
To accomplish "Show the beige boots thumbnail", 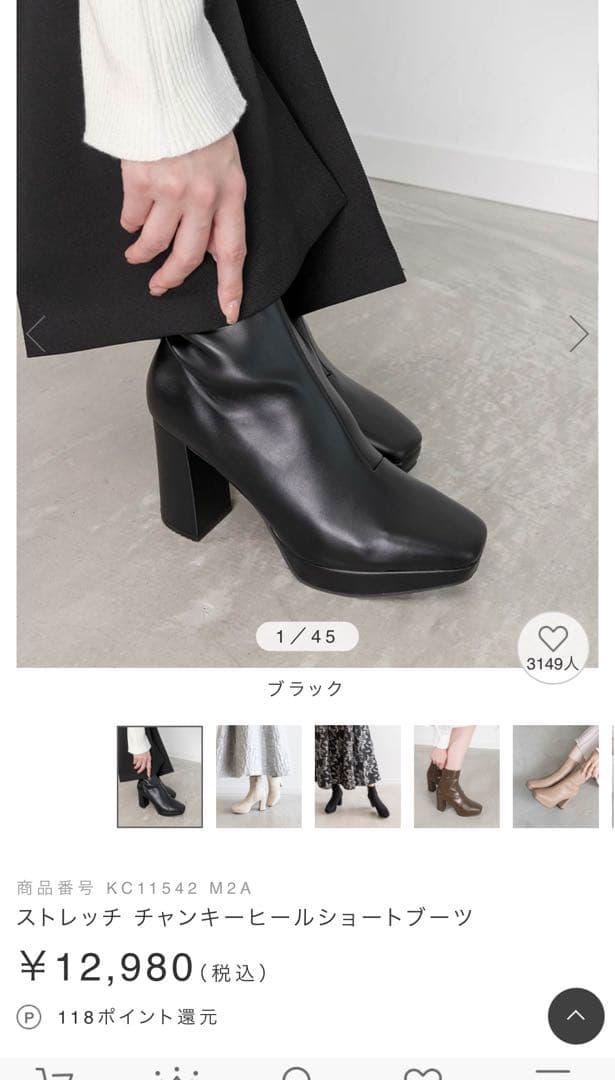I will click(x=555, y=776).
